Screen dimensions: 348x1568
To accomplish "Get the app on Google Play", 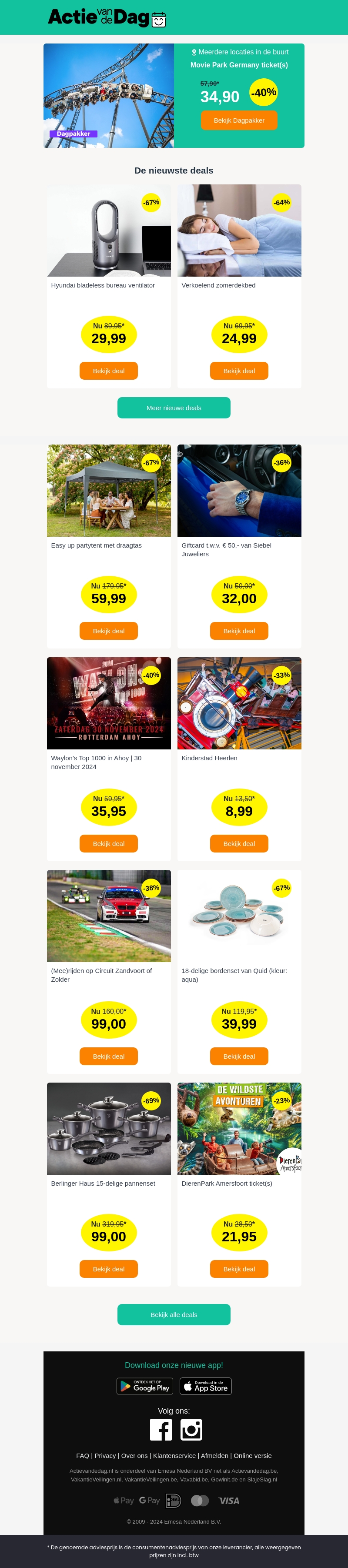I will point(145,1386).
